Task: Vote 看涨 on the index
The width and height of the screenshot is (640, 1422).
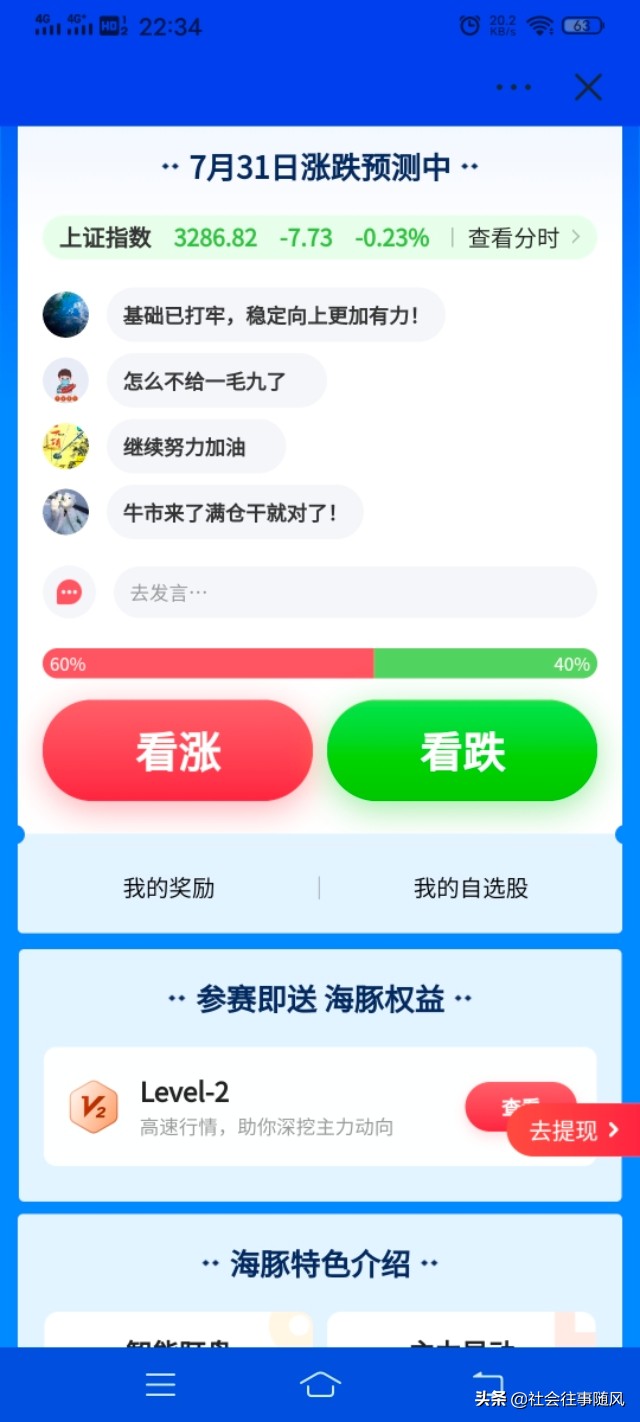Action: [x=177, y=751]
